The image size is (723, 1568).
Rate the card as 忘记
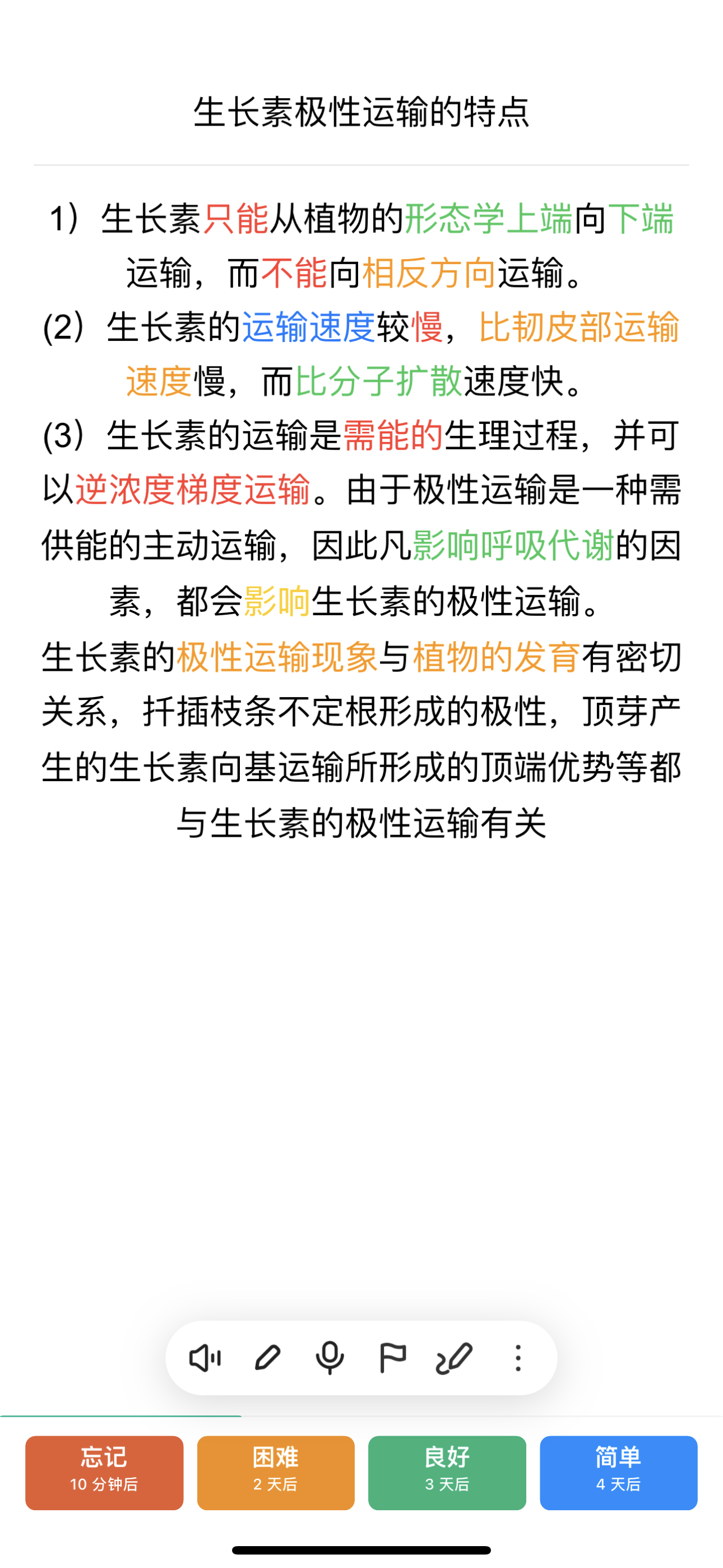coord(104,1473)
